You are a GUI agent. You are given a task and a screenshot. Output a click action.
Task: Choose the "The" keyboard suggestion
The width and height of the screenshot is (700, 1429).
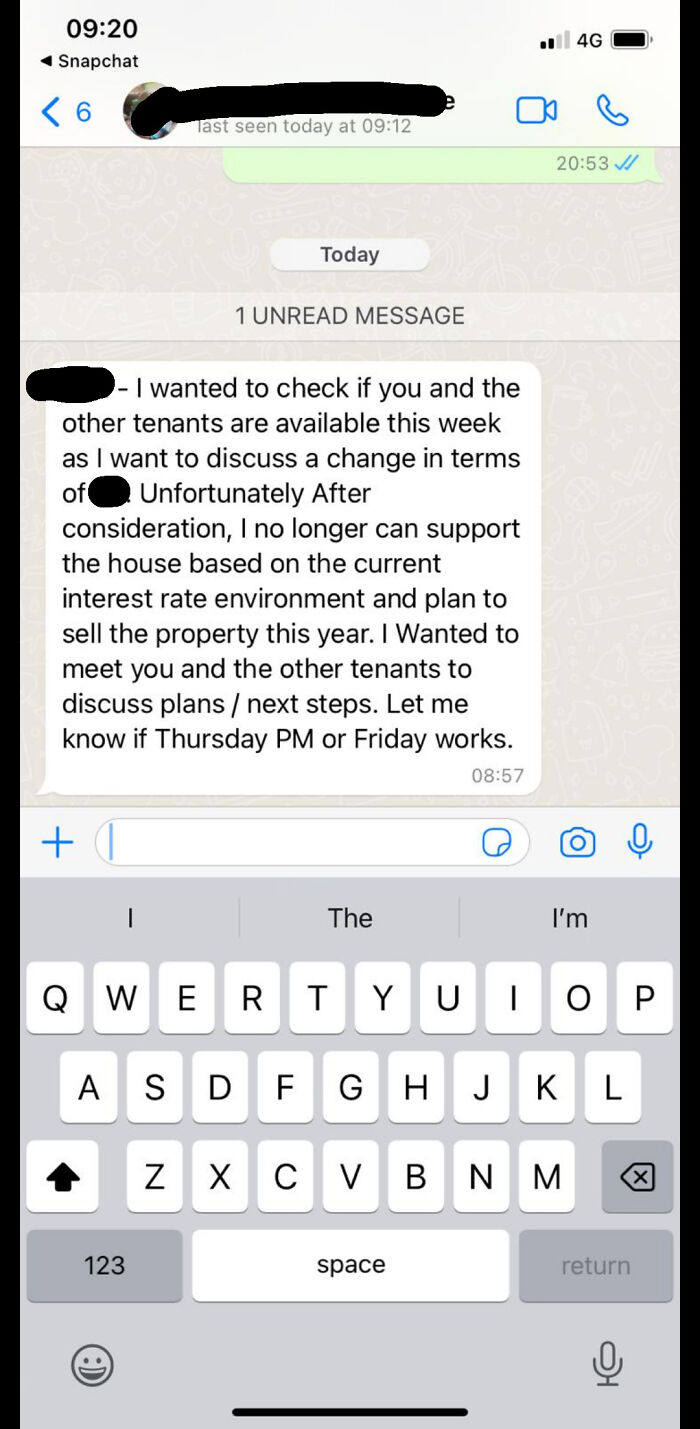click(350, 918)
